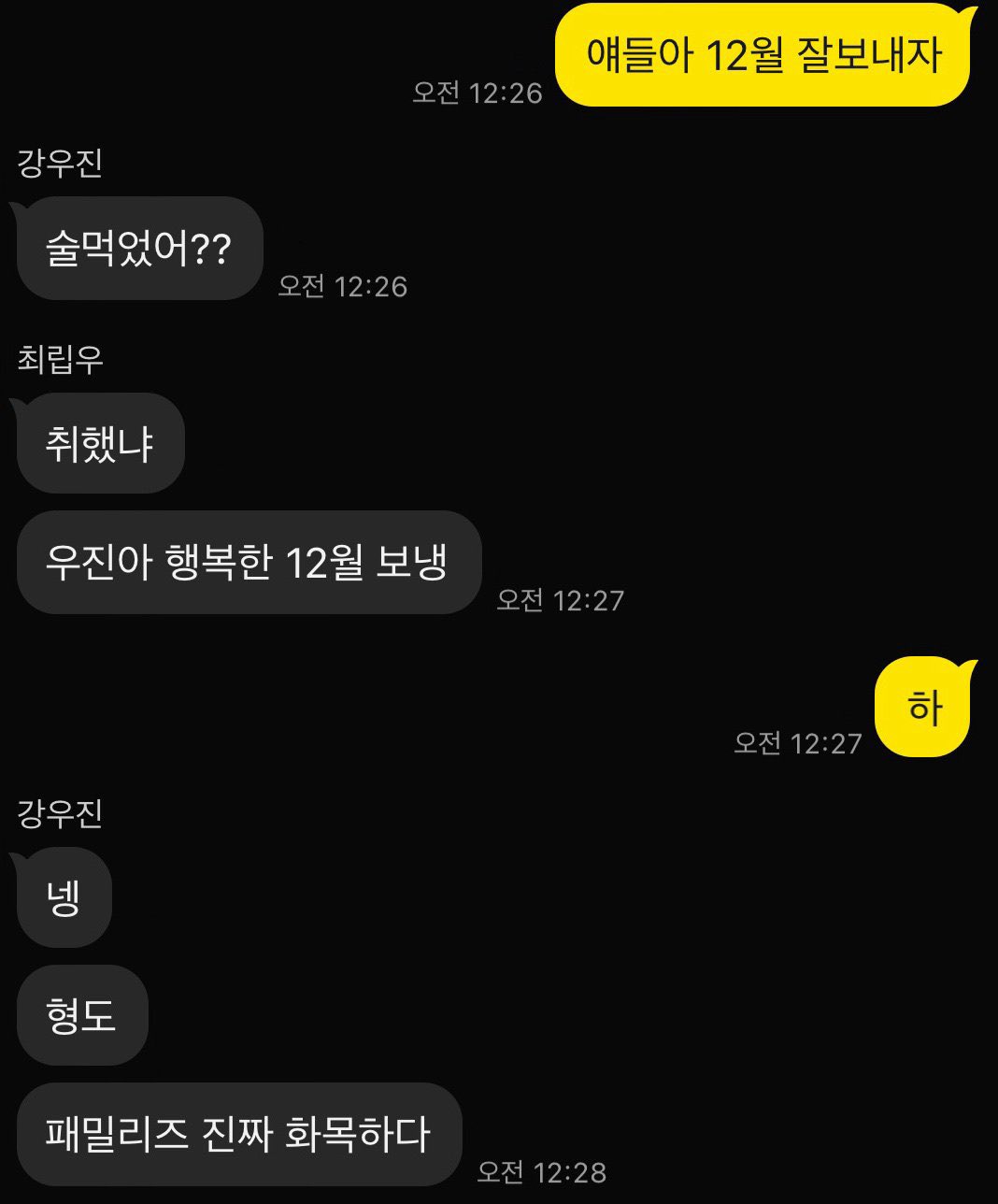The width and height of the screenshot is (998, 1204).
Task: Select the message bubble "술먹었어??"
Action: pyautogui.click(x=138, y=249)
